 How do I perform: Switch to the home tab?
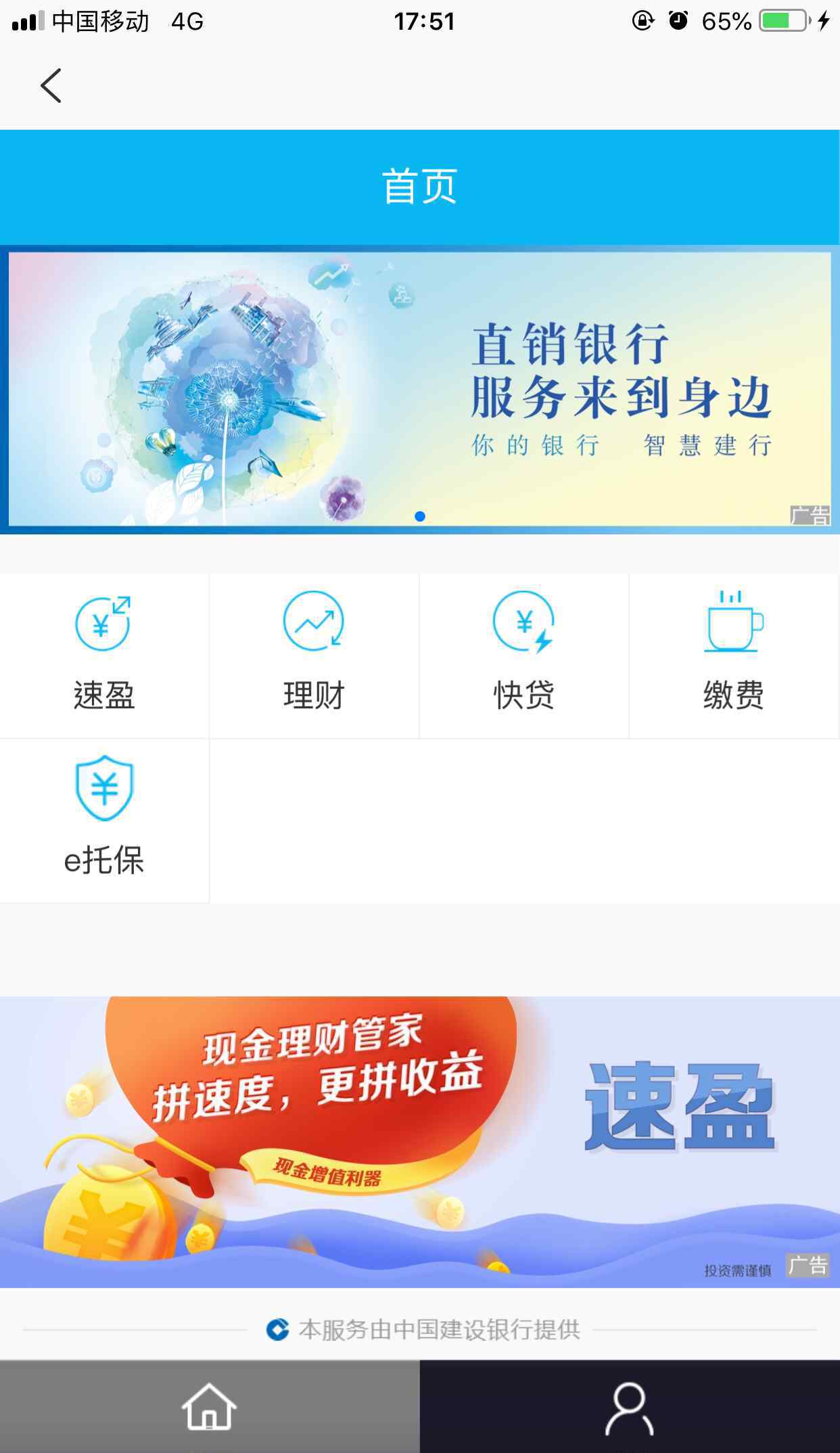pyautogui.click(x=210, y=1407)
